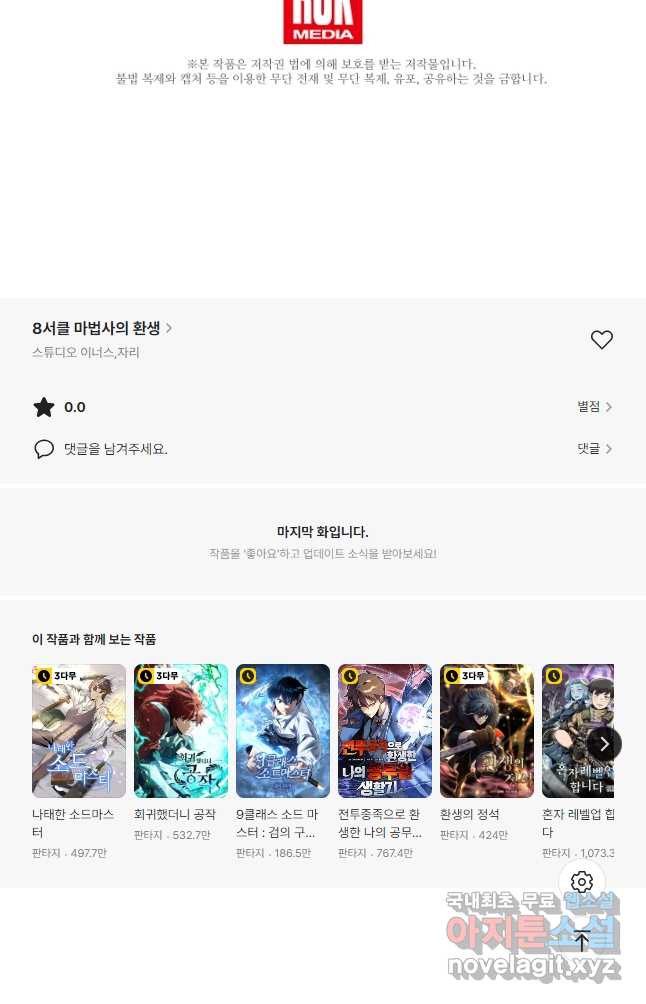
Task: Open the 환생의 정석 webtoon
Action: pyautogui.click(x=487, y=730)
